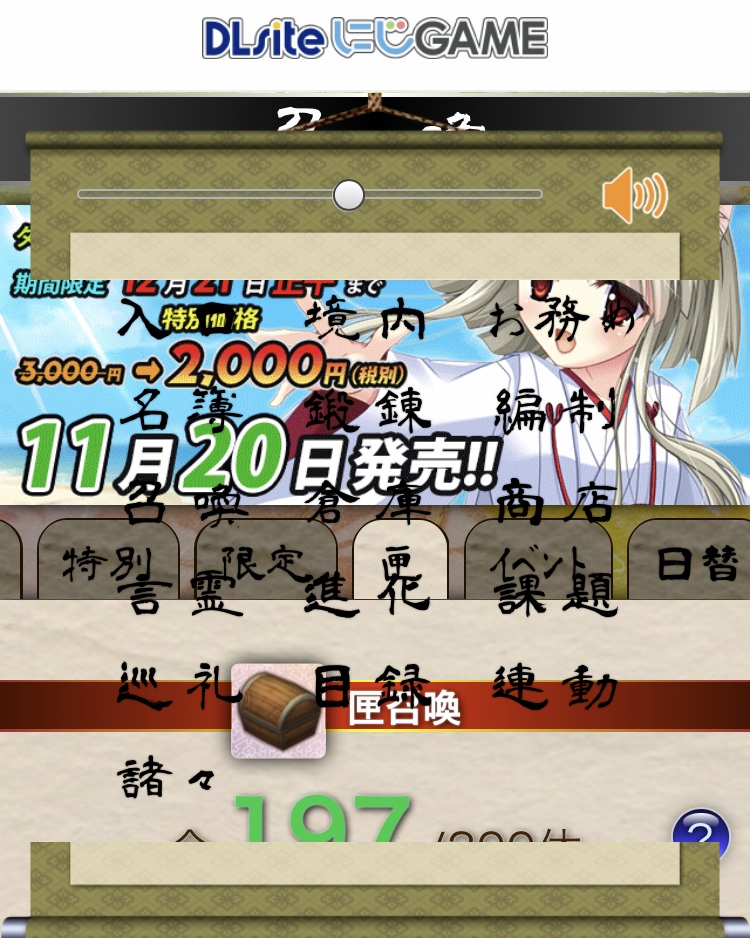Screen dimensions: 750x938
Task: Open the お務め menu item
Action: pos(563,319)
